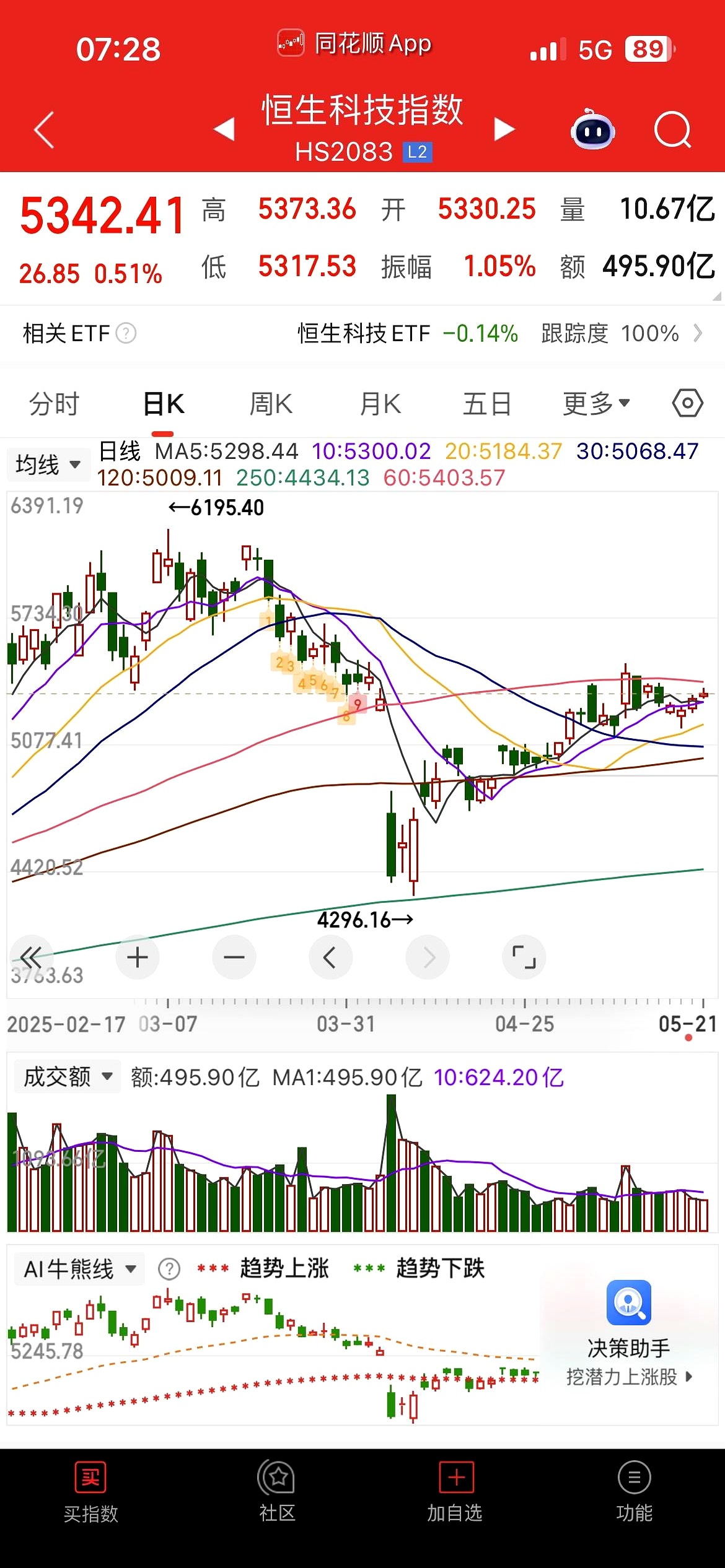Tap the back arrow to exit this index page
The image size is (725, 1568).
click(42, 128)
